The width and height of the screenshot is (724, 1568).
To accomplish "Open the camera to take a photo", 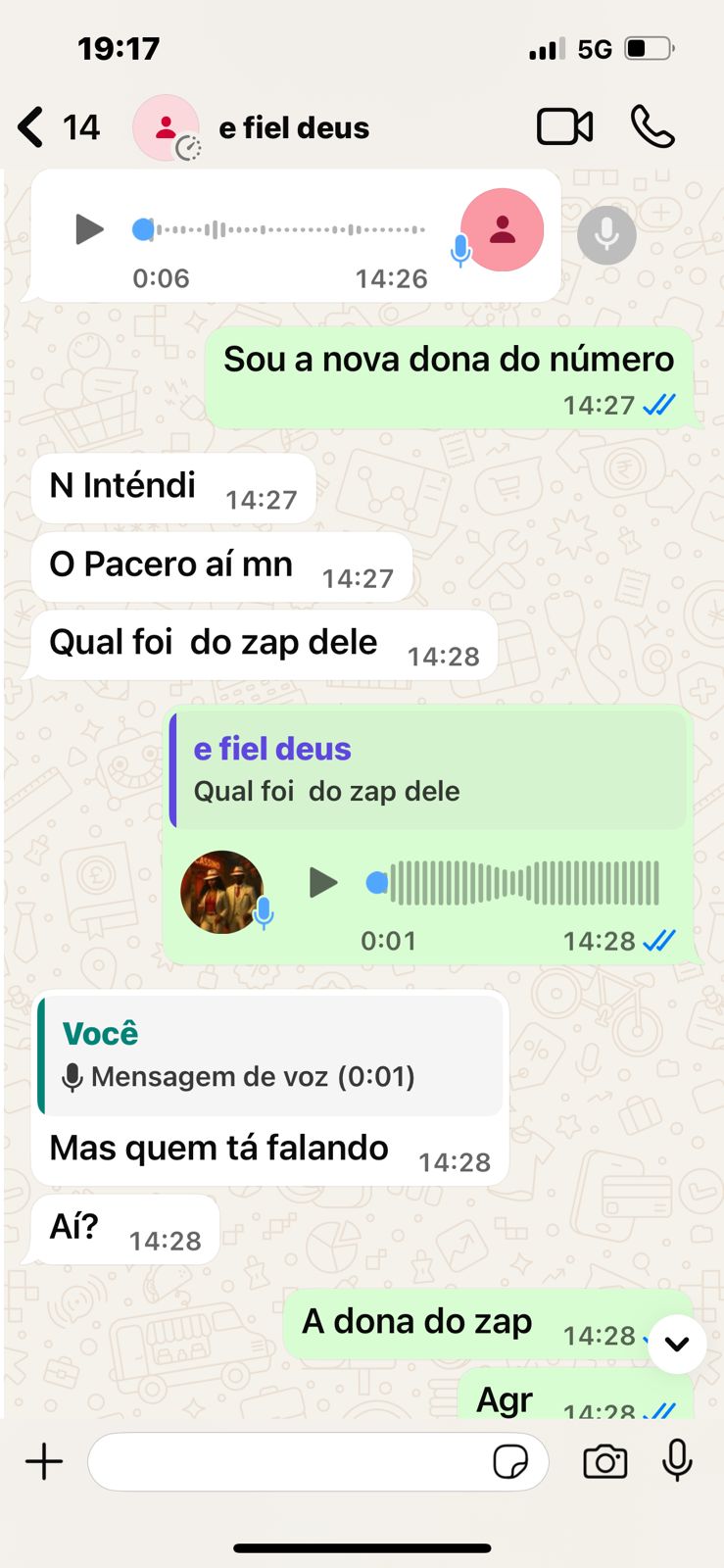I will (604, 1462).
